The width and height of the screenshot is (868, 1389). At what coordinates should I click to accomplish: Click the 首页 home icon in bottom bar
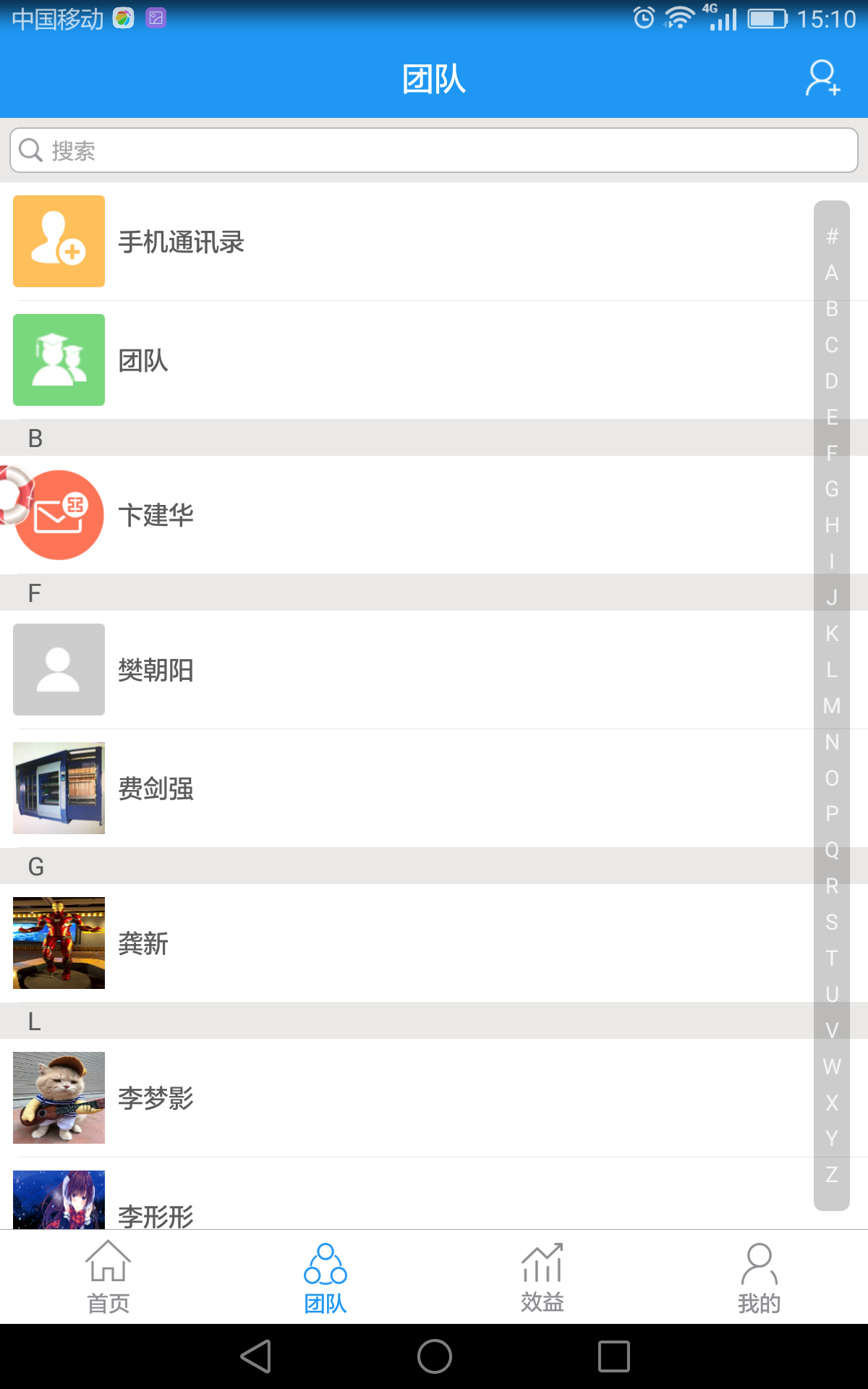107,1261
